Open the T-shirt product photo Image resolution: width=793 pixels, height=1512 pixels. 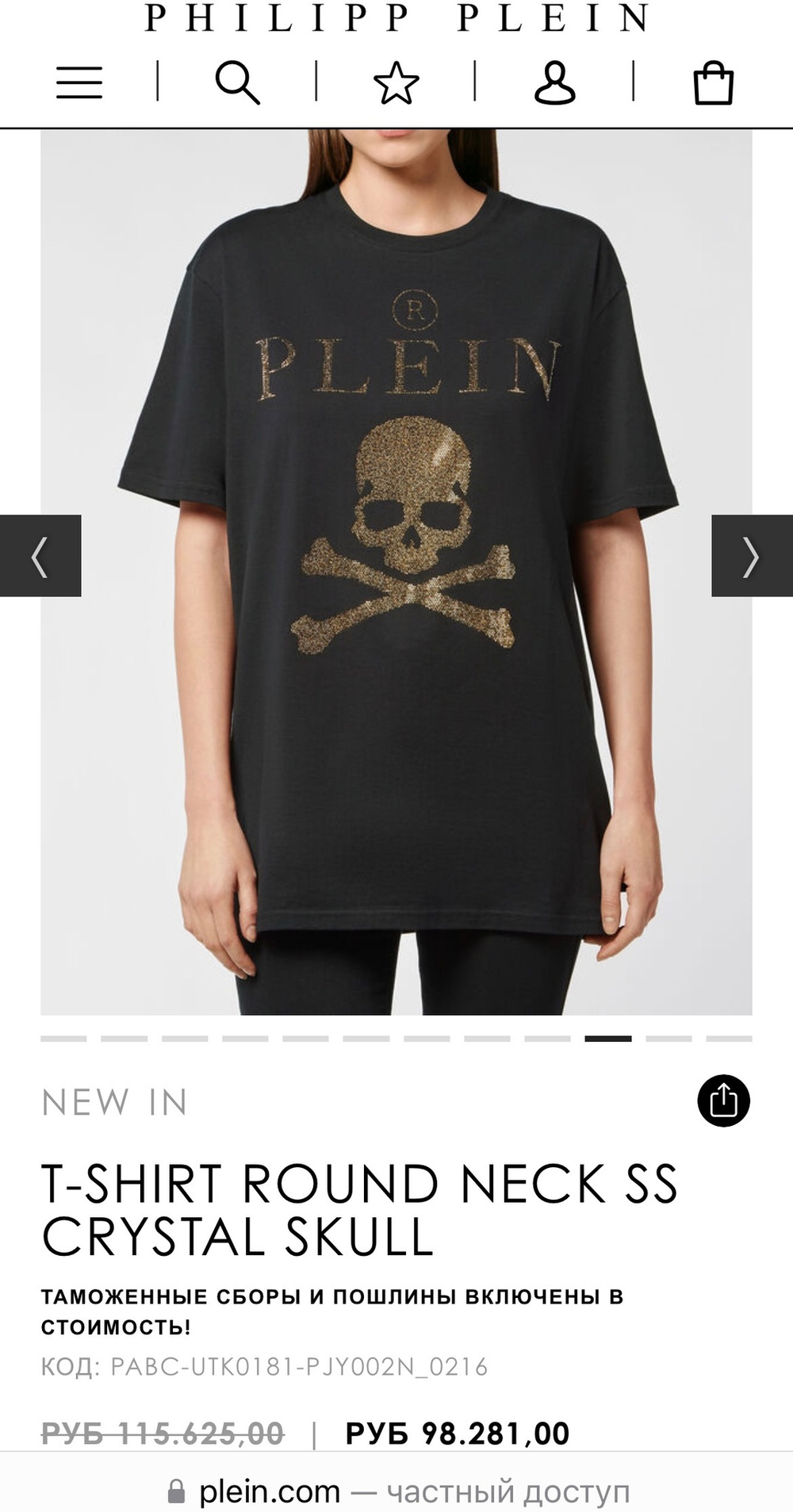pos(396,572)
